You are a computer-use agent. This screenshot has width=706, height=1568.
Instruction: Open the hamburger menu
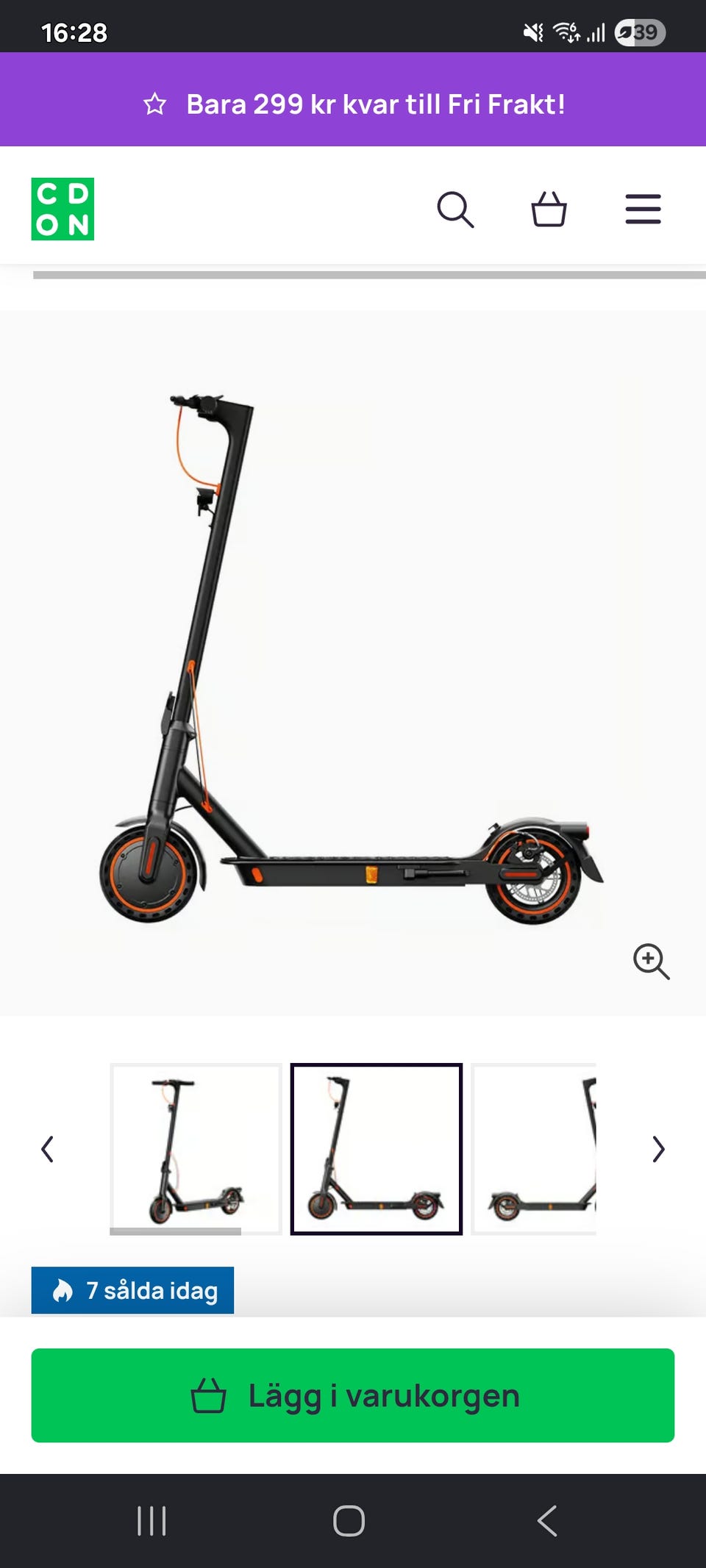click(643, 209)
